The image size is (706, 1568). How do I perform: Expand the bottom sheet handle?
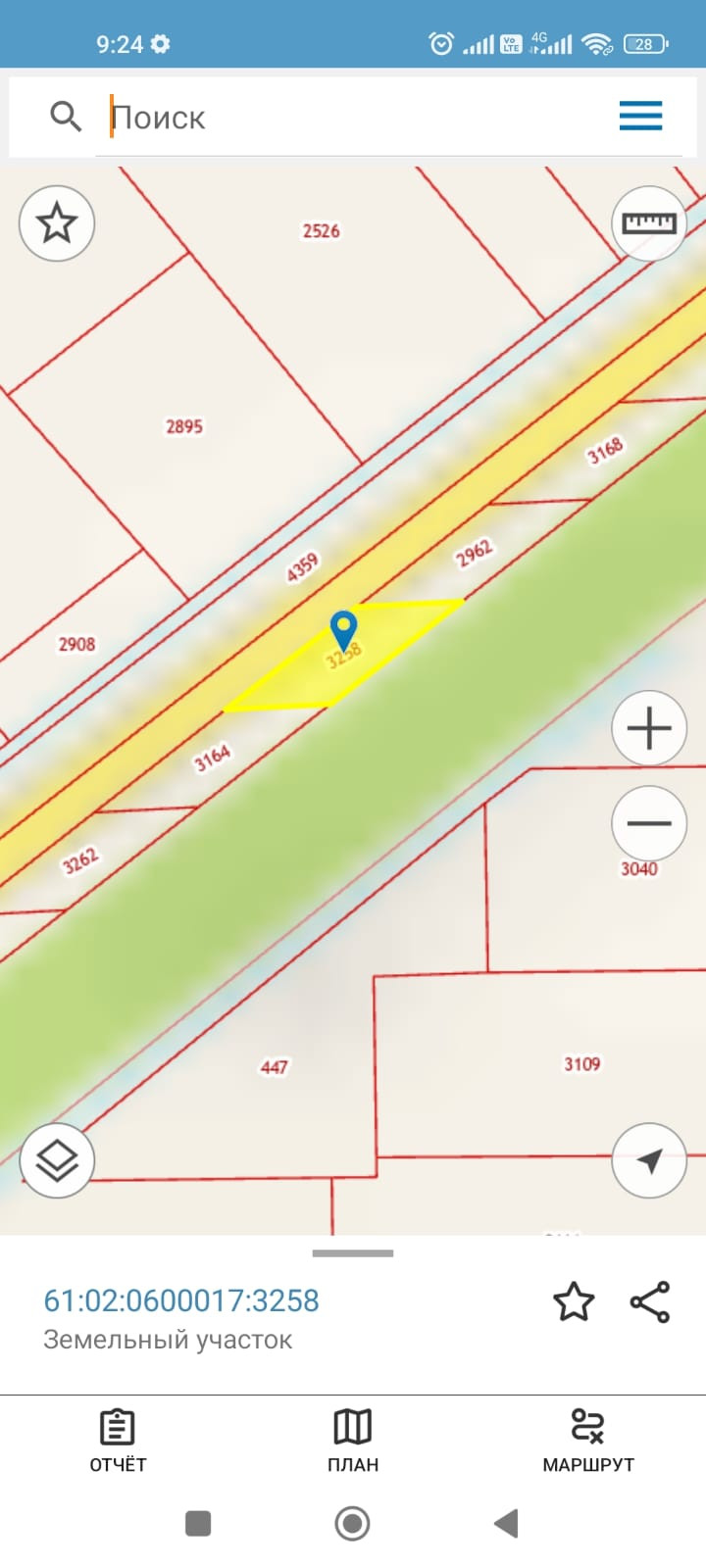click(x=353, y=1253)
